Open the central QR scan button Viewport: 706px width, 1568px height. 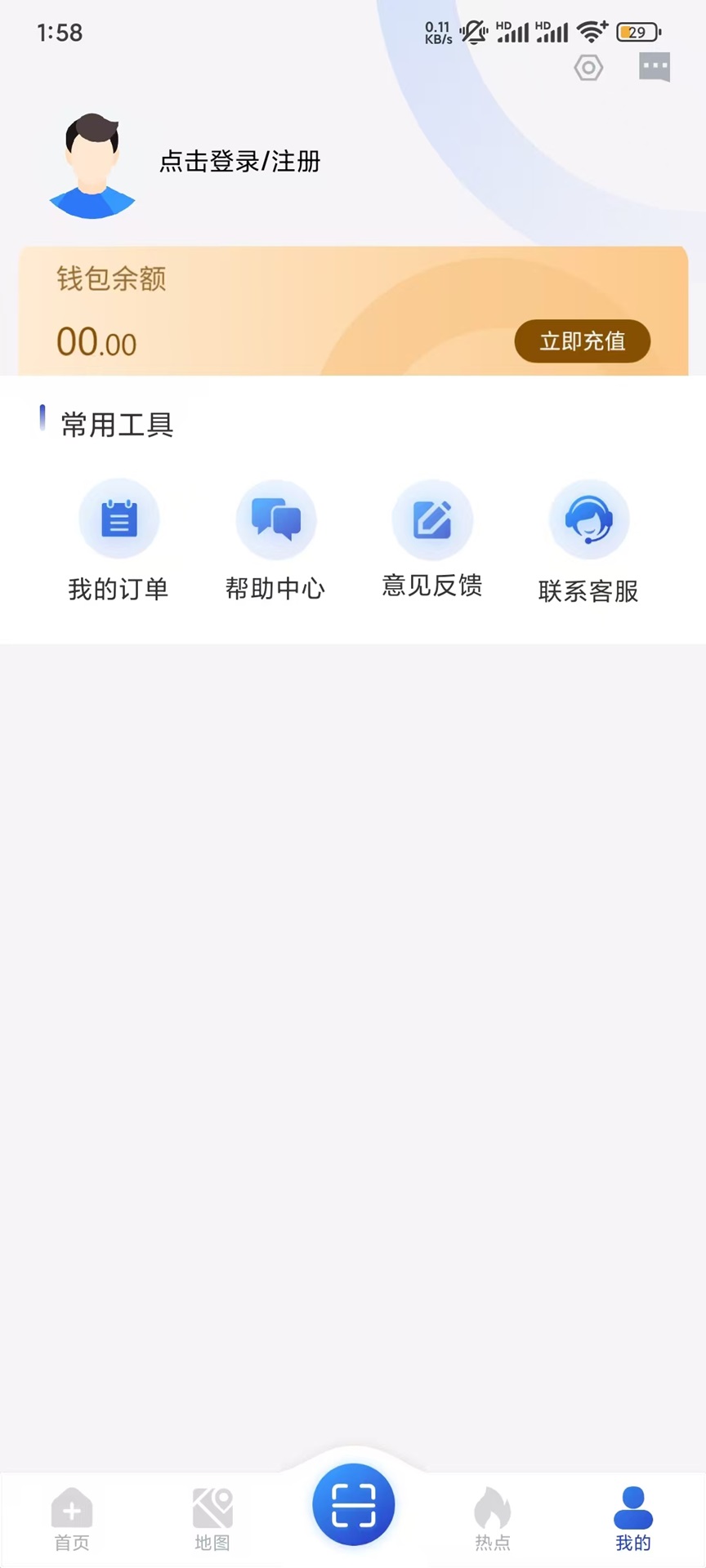(x=353, y=1505)
